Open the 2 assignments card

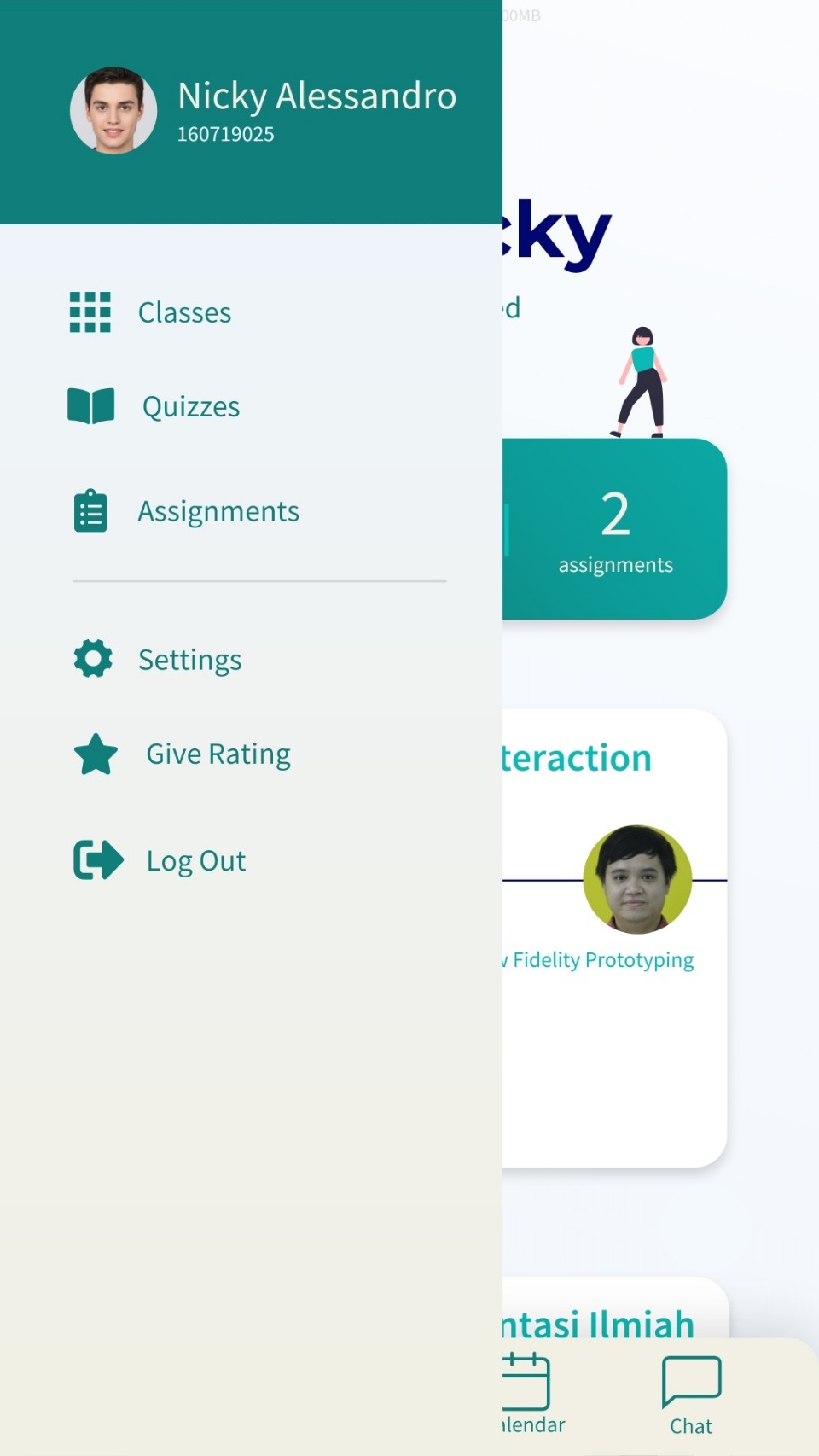[614, 529]
